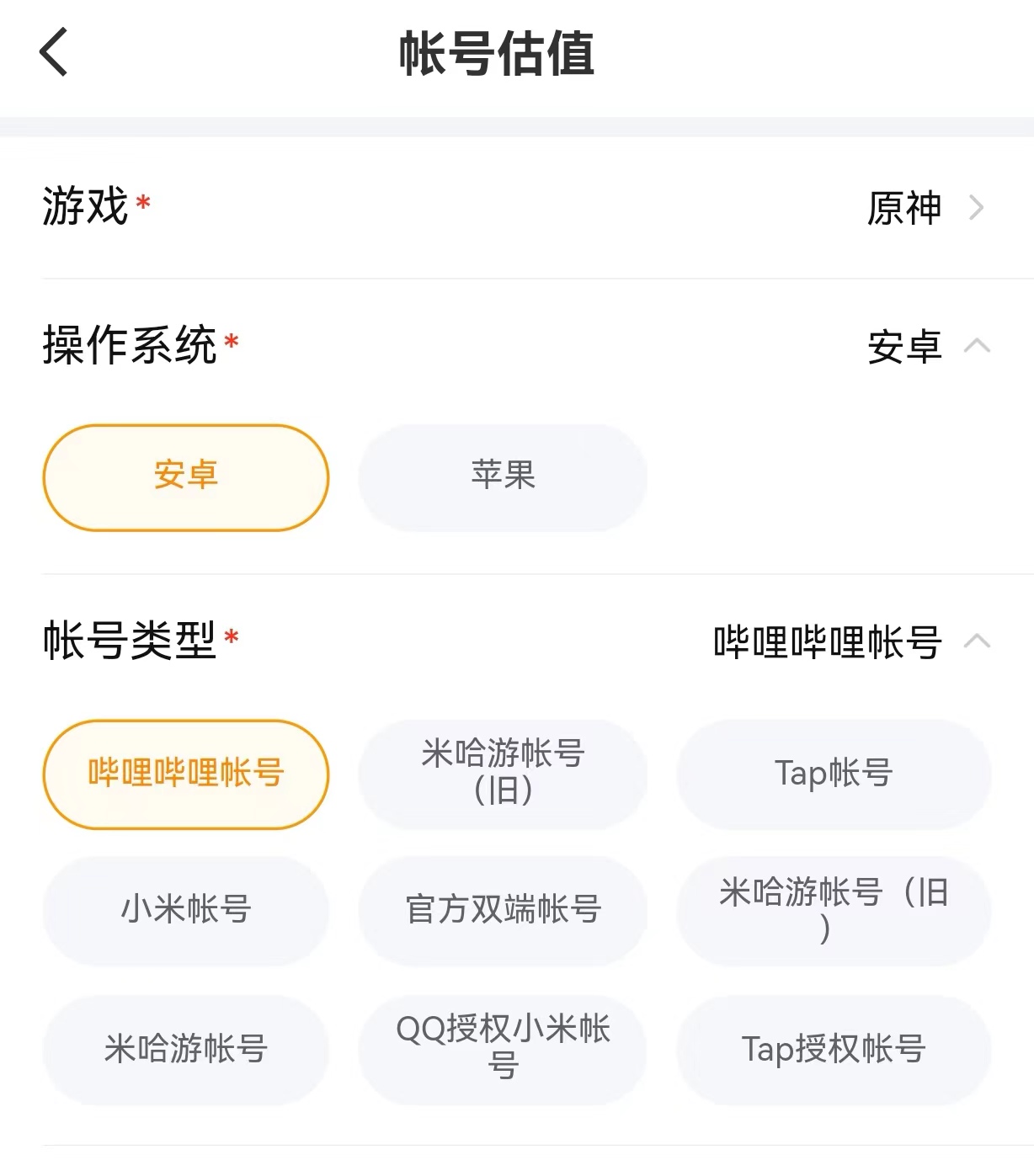Viewport: 1034px width, 1176px height.
Task: Open the 游戏 row showing 原神
Action: (925, 208)
